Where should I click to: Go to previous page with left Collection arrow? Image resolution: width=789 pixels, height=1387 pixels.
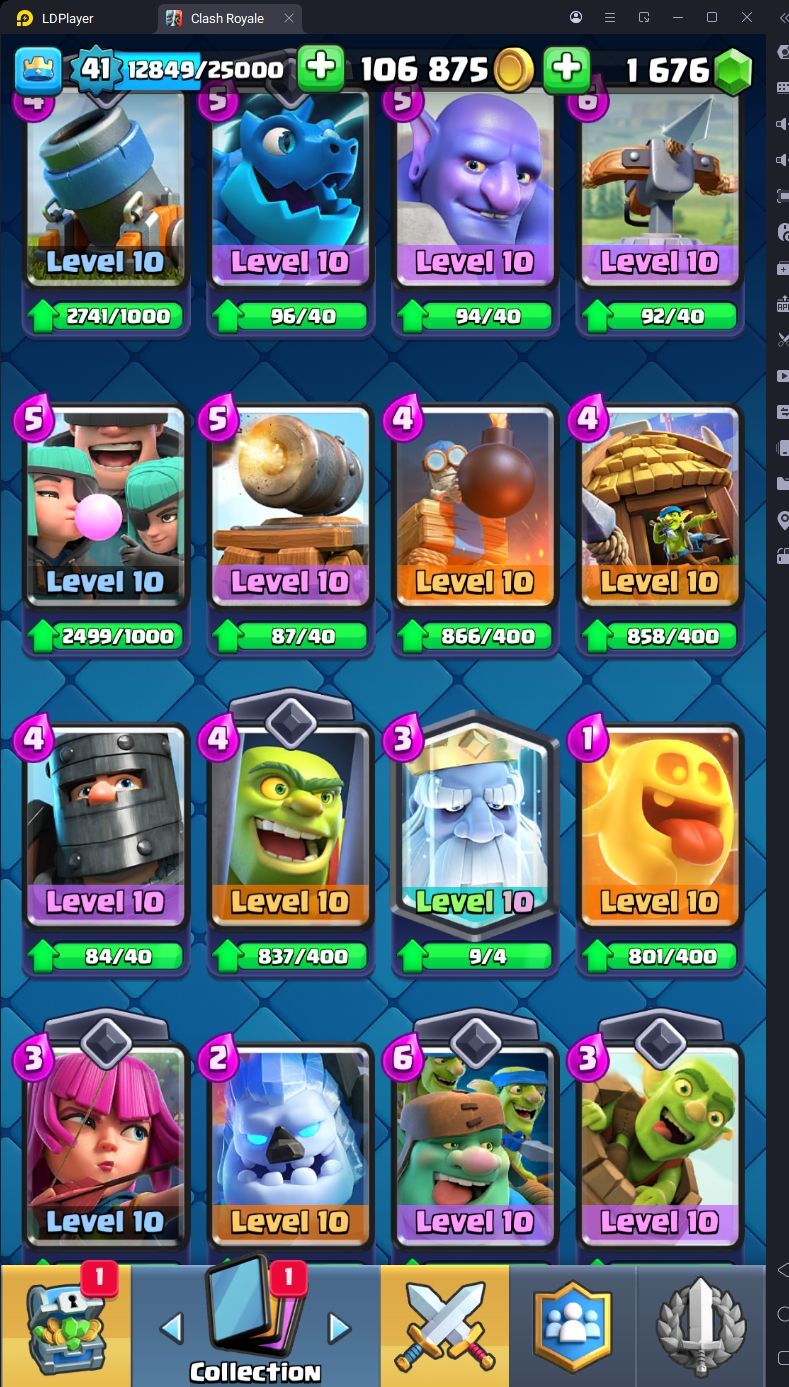[172, 1328]
